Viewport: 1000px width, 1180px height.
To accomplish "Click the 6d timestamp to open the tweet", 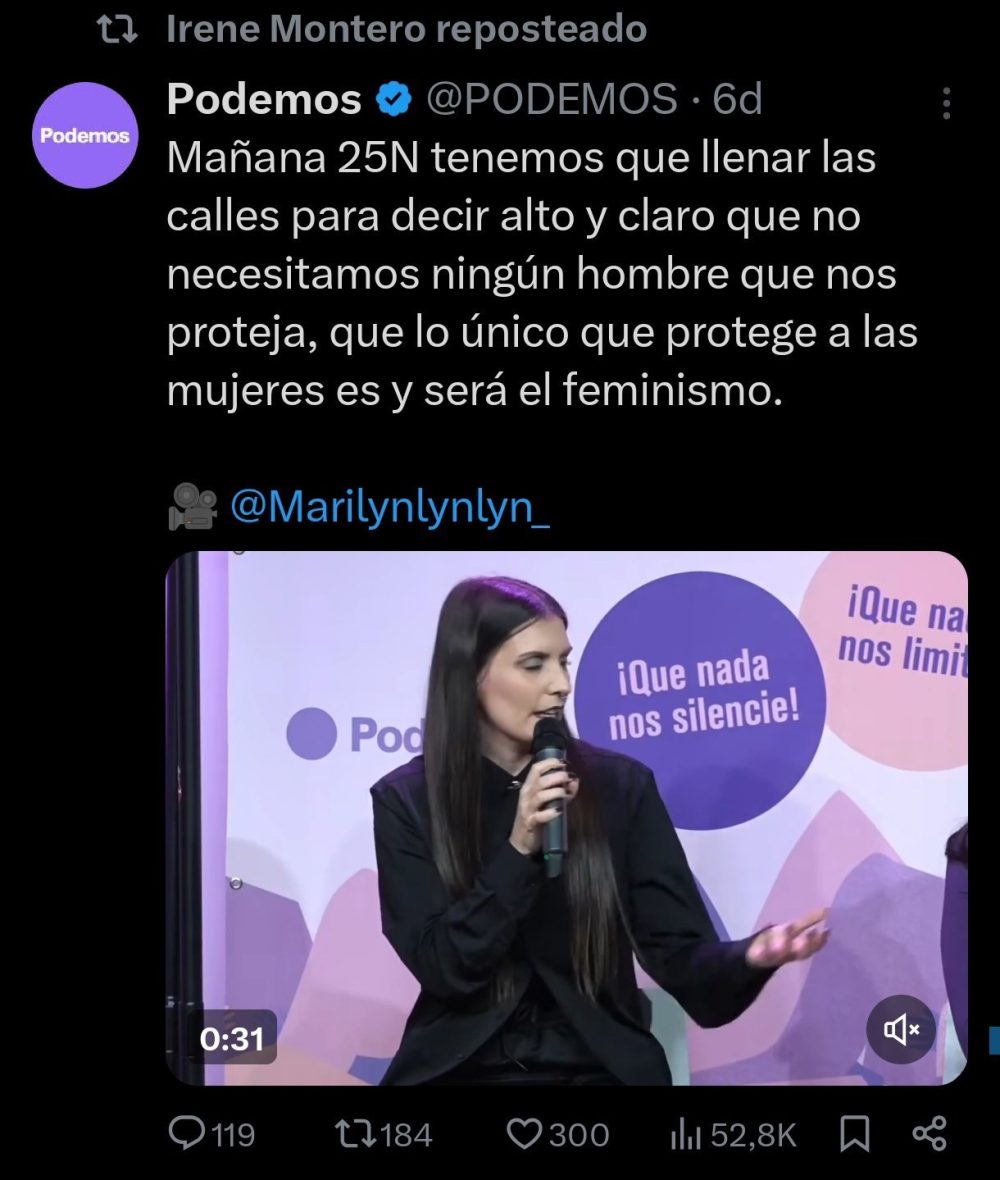I will point(737,98).
